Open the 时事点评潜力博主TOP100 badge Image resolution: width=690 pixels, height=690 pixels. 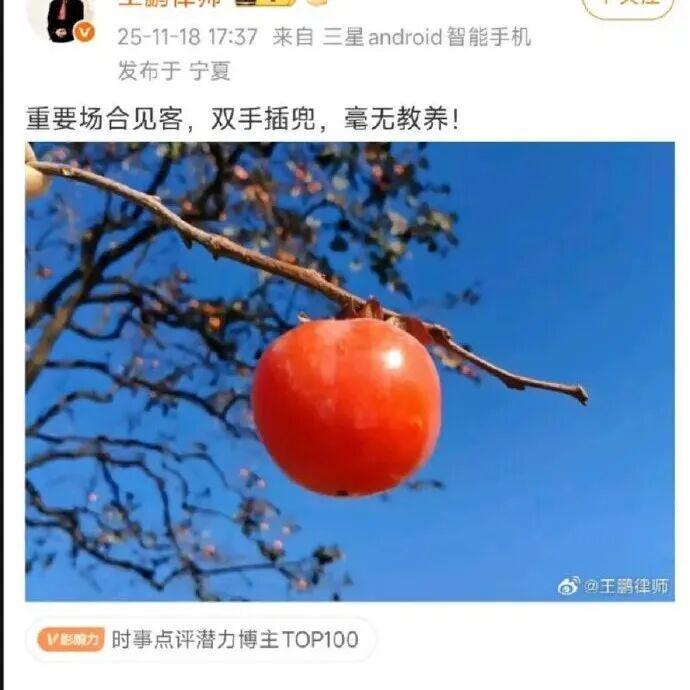[x=206, y=639]
